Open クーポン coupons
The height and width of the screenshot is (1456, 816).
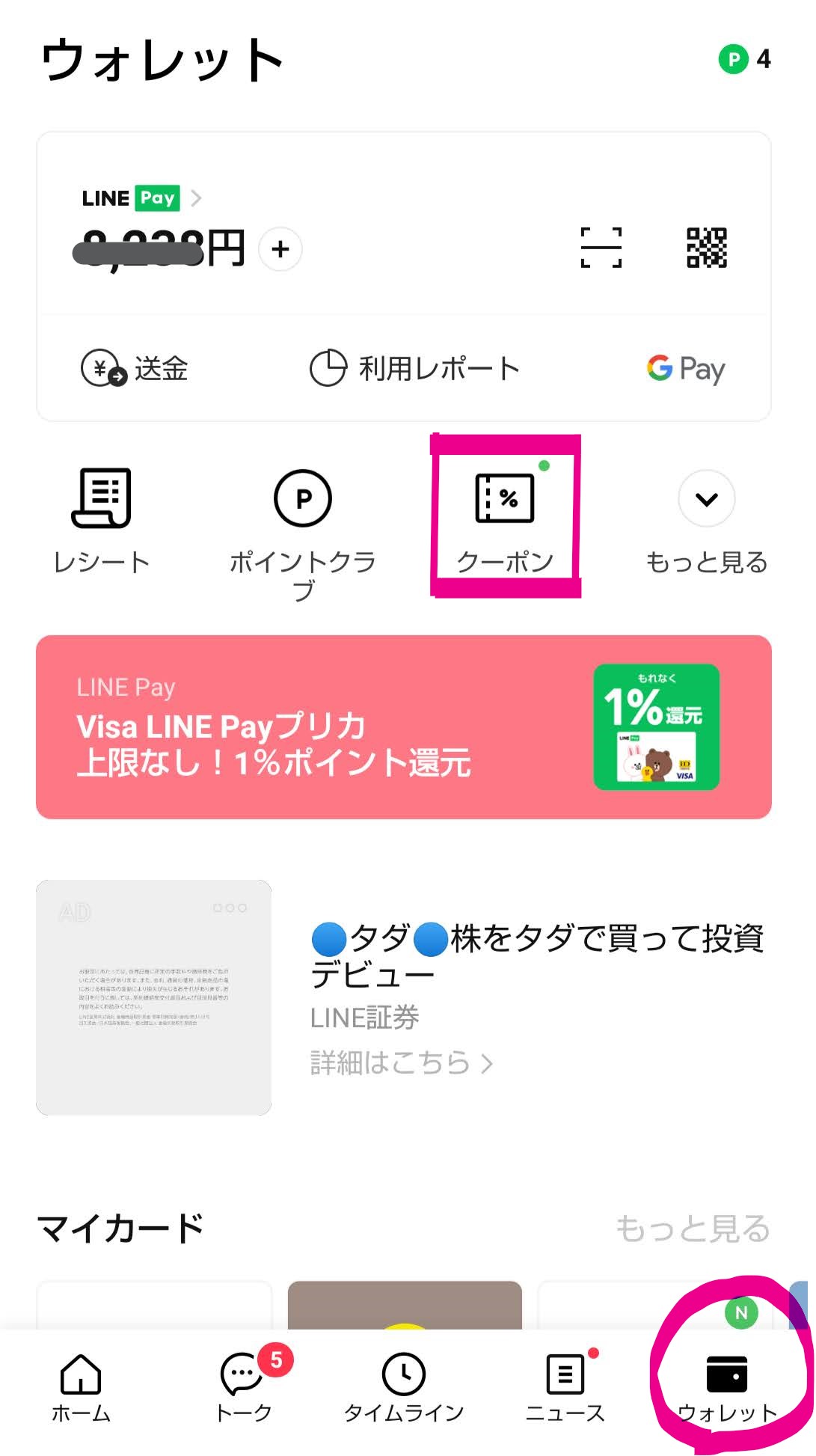point(505,518)
